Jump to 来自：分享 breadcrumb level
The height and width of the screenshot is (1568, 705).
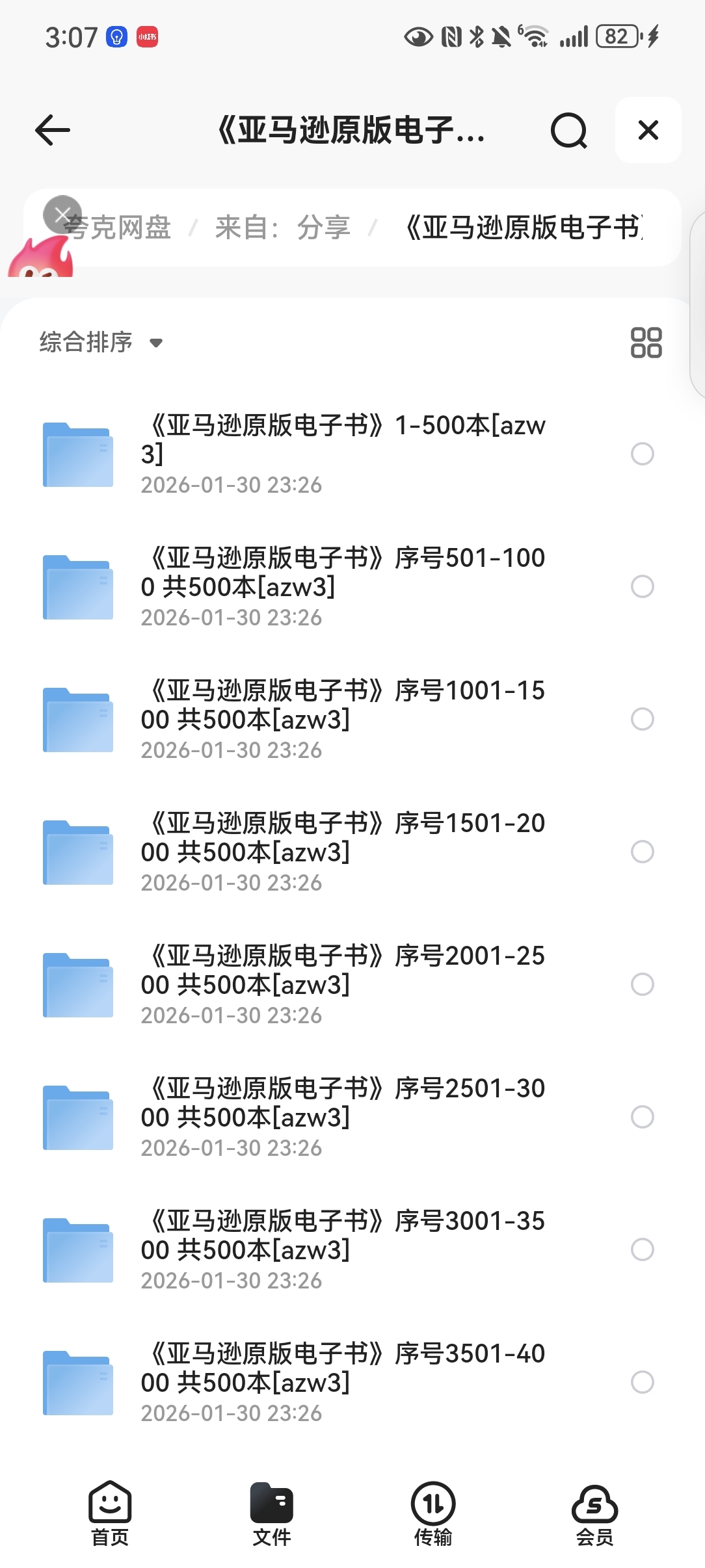pos(282,228)
